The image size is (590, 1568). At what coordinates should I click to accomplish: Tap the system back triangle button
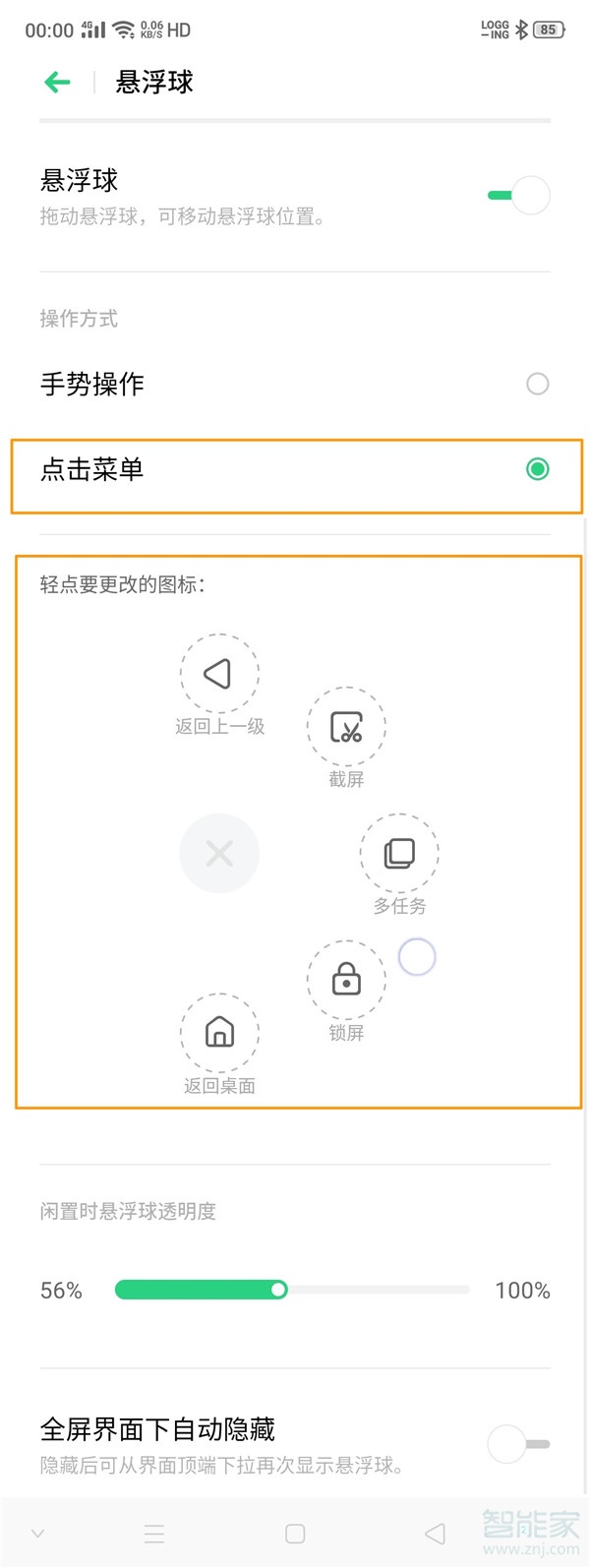coord(435,1534)
